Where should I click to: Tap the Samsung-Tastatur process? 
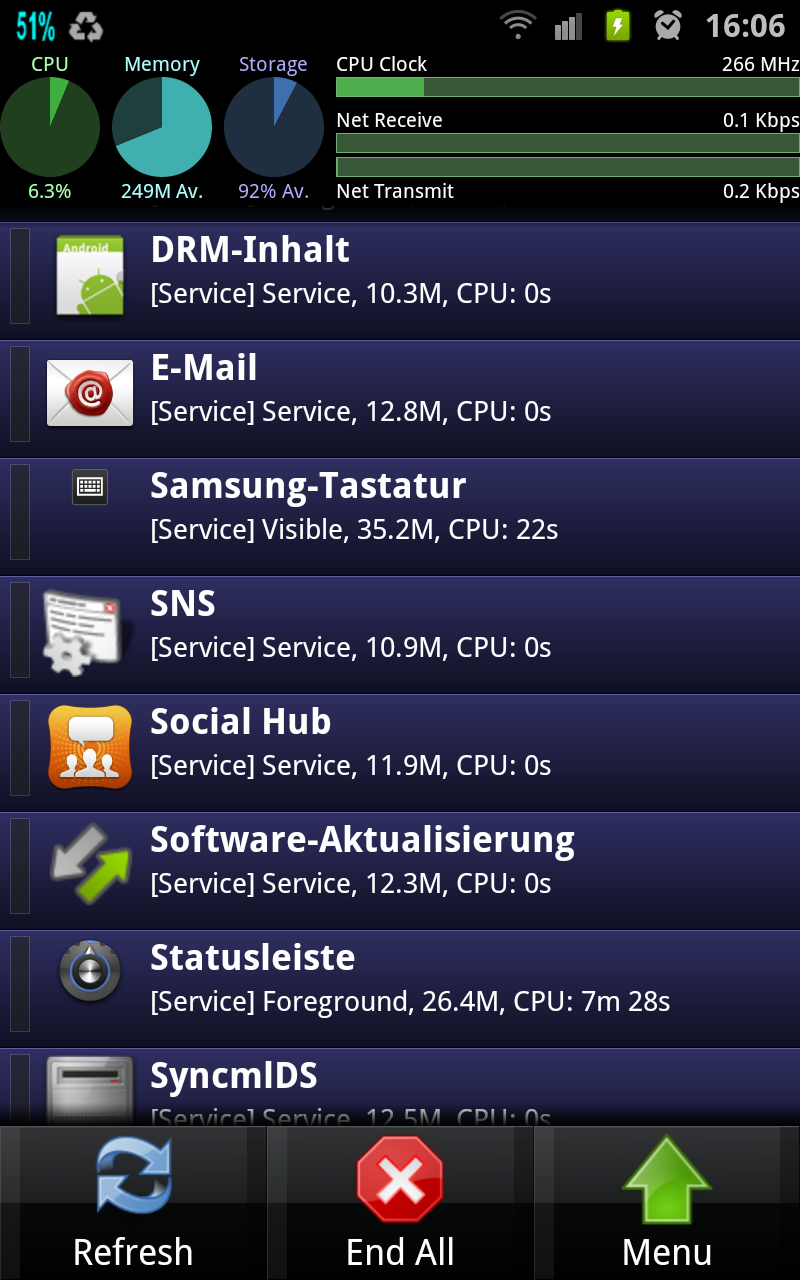(400, 517)
